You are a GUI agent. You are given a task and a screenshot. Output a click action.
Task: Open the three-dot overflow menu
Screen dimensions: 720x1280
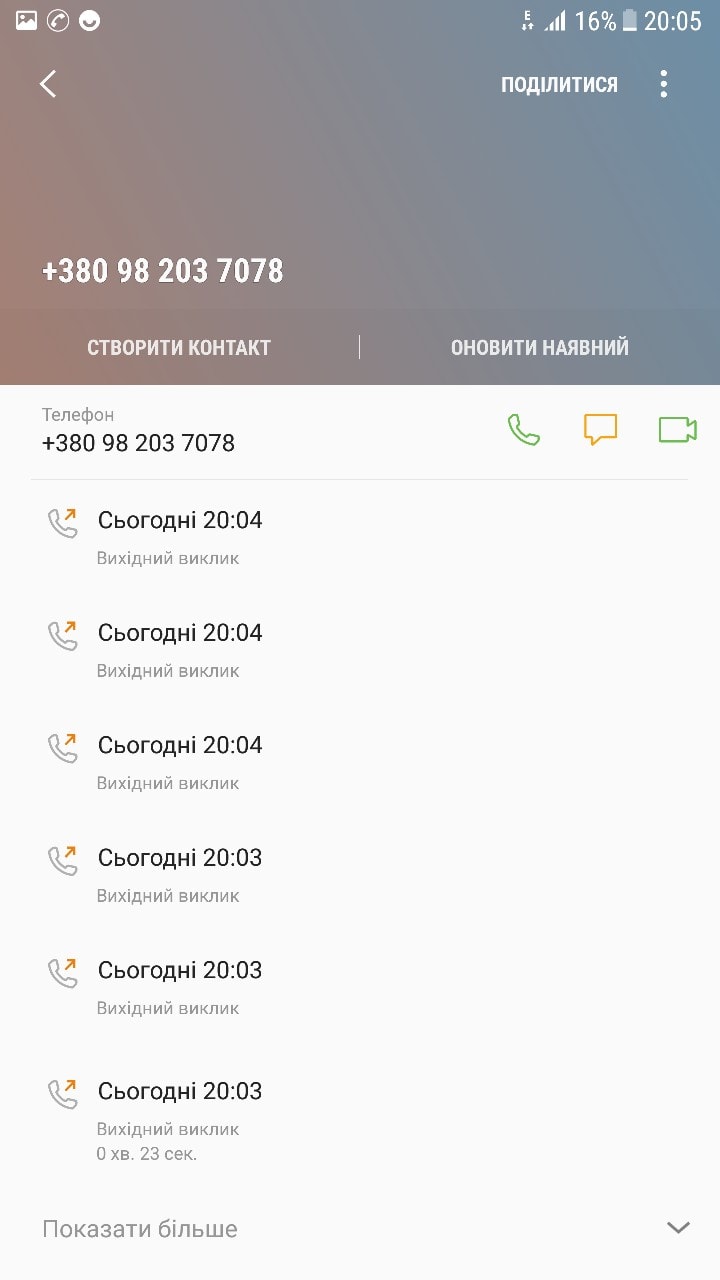tap(663, 84)
